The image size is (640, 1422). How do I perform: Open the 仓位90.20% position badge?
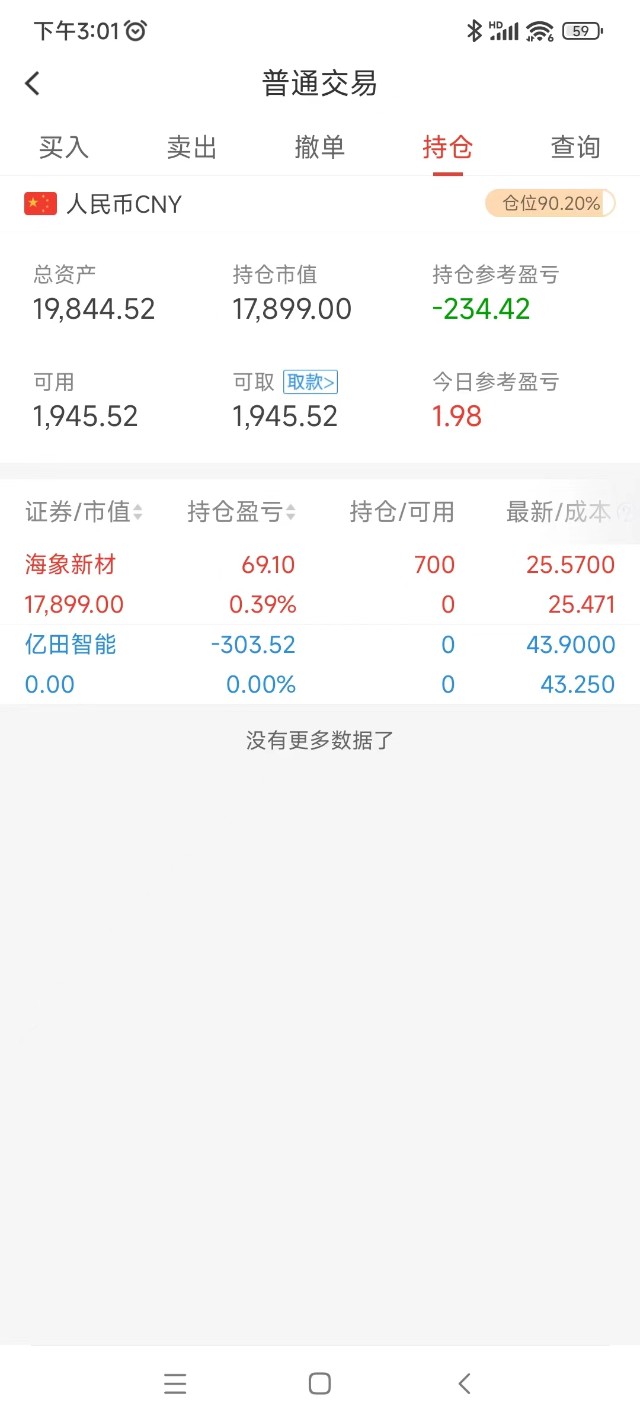(550, 204)
